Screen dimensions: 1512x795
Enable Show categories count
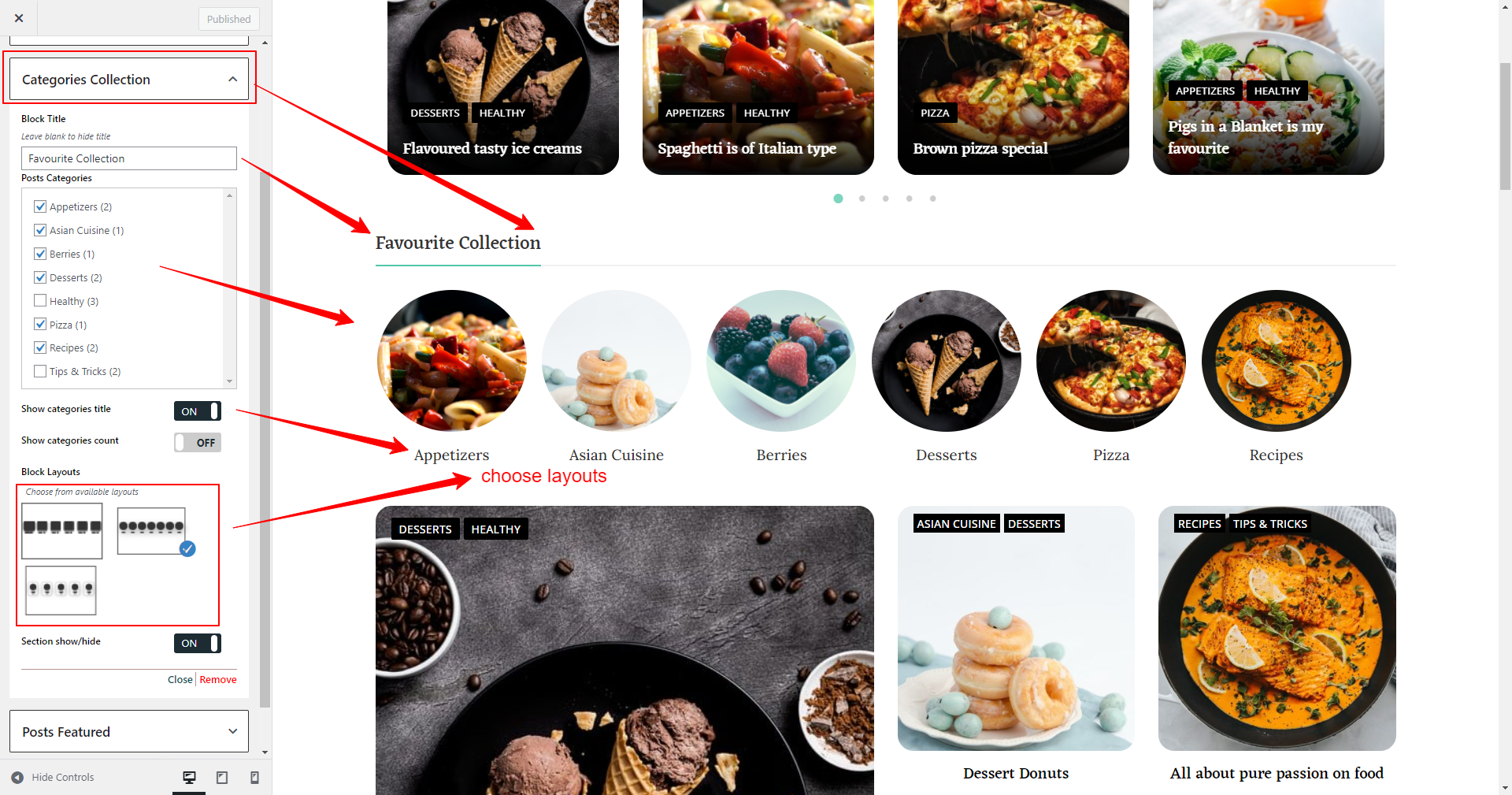point(197,443)
